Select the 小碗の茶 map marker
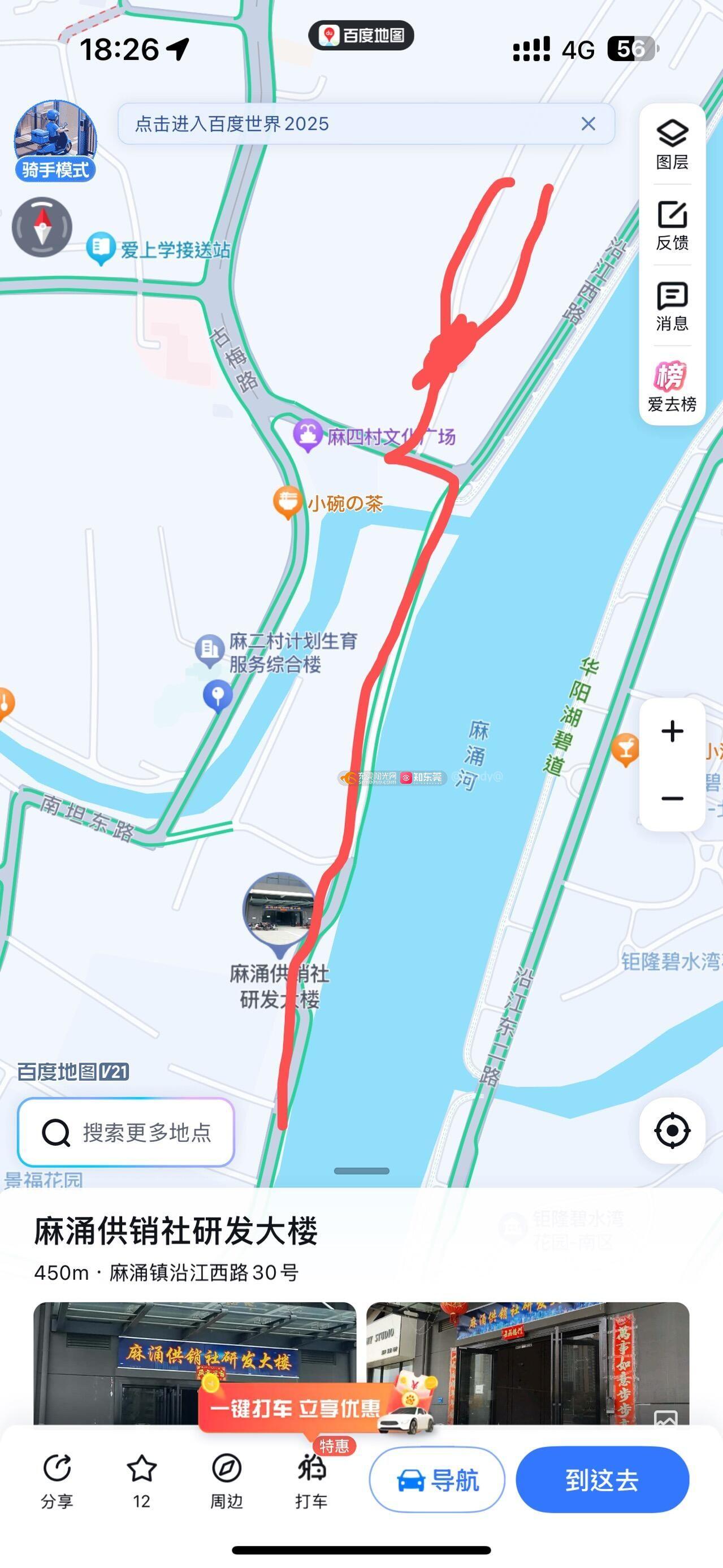 [287, 503]
